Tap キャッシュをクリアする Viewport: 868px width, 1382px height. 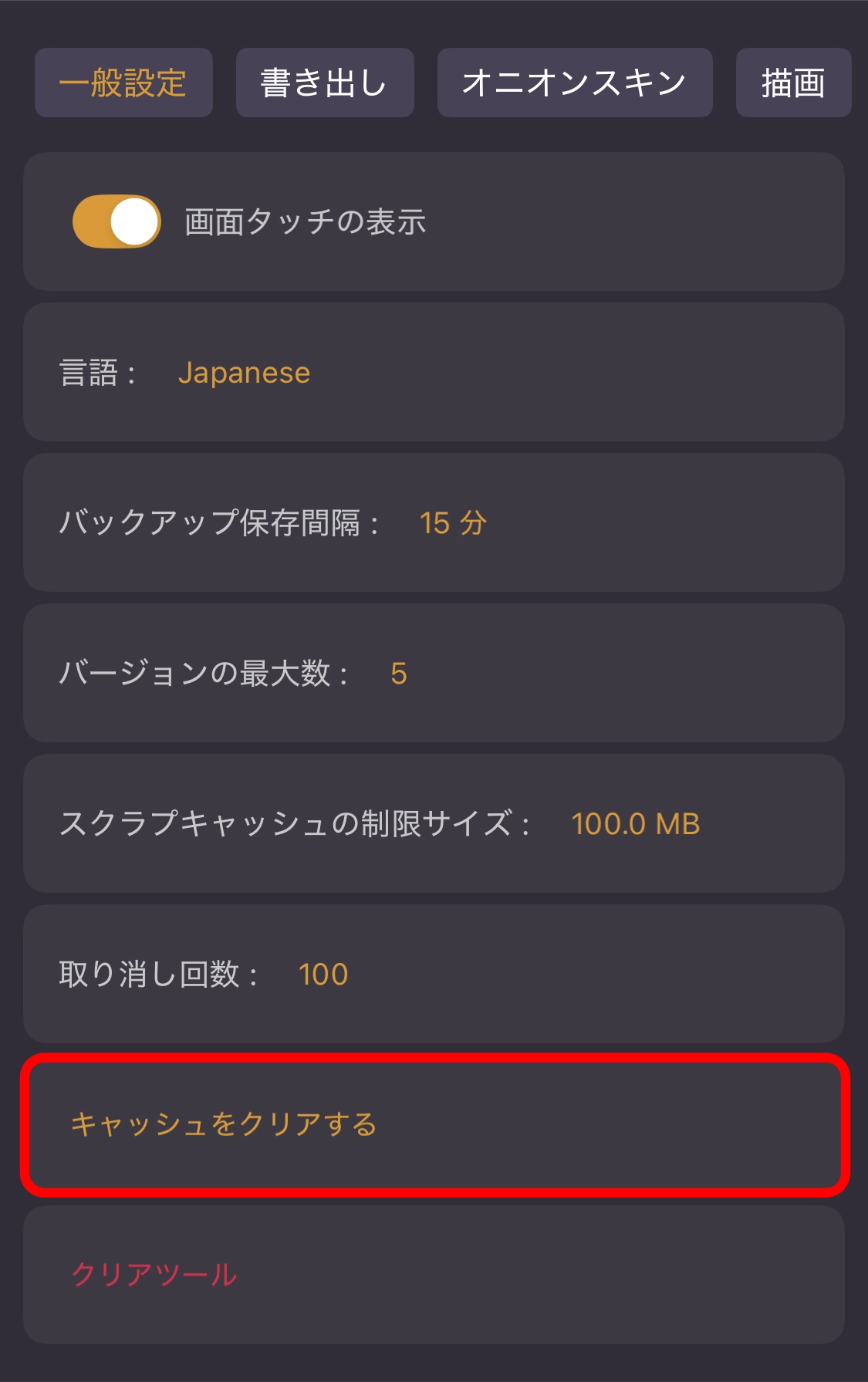point(224,1124)
